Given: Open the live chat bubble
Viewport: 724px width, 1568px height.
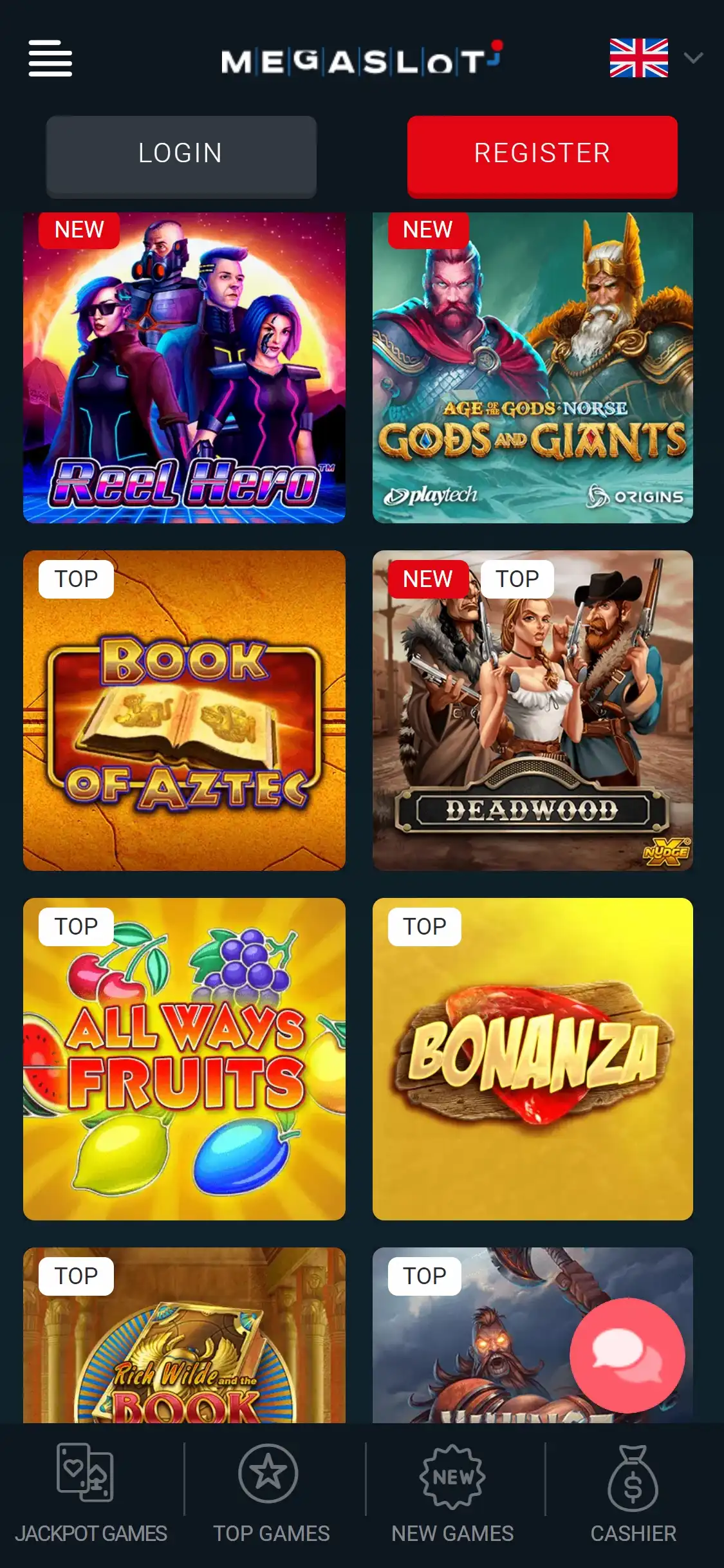Looking at the screenshot, I should tap(627, 1355).
